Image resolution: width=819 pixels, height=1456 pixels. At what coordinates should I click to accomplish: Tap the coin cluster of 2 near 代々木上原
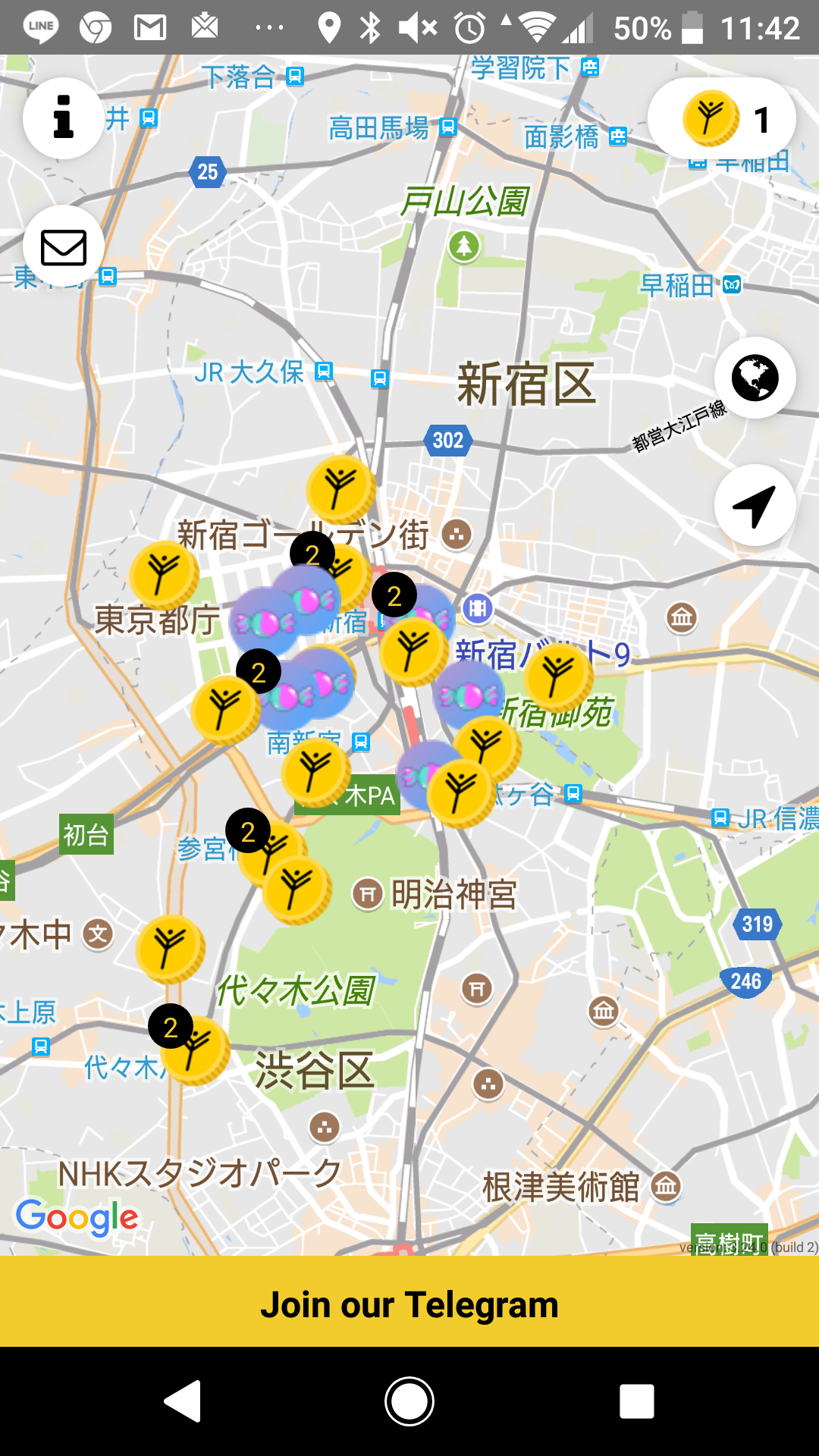(190, 1045)
